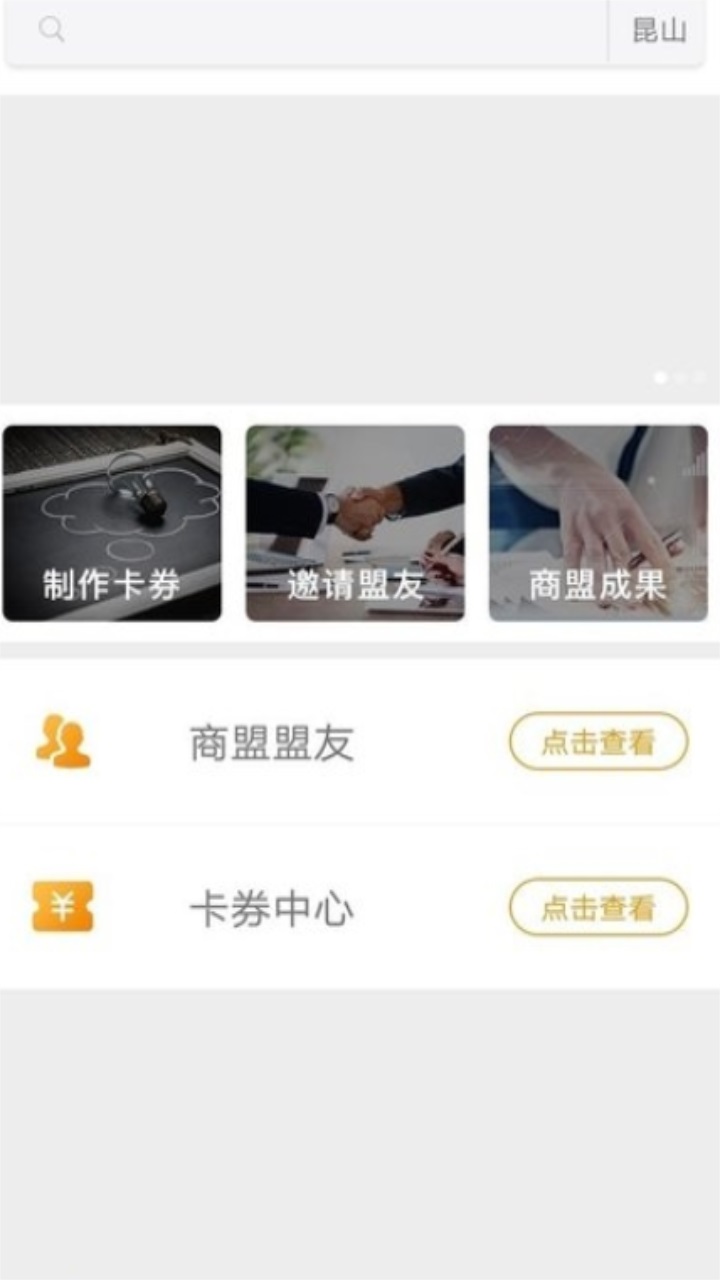Open the 制作卡券 tile
The image size is (720, 1280).
(x=112, y=523)
